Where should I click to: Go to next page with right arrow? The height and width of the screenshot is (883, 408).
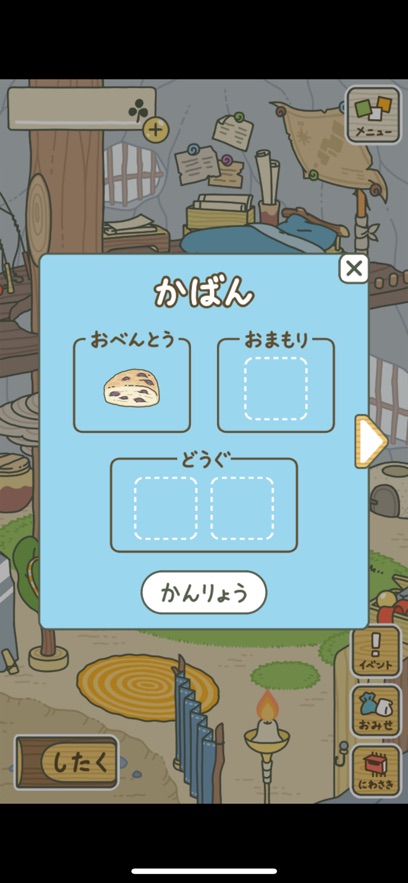pos(371,442)
